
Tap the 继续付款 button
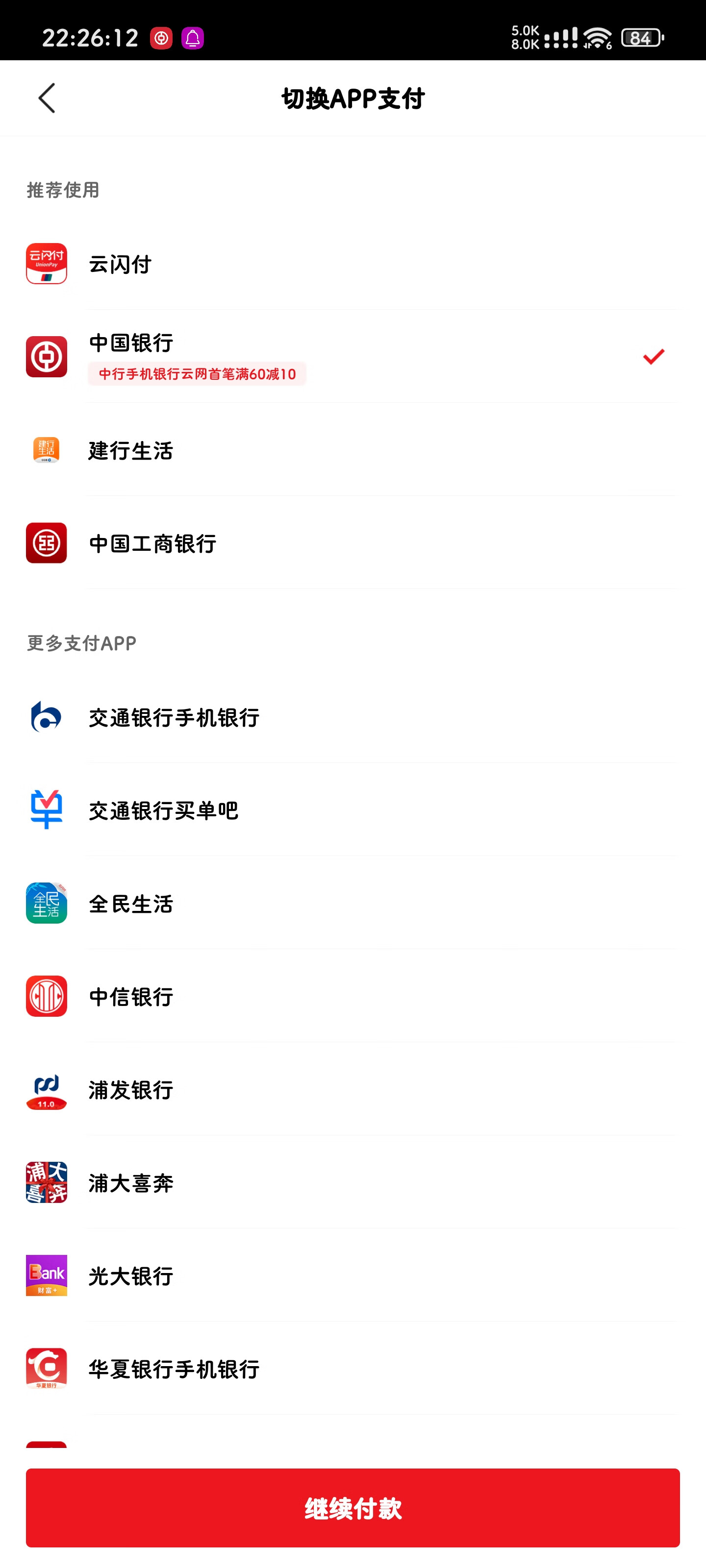[353, 1508]
